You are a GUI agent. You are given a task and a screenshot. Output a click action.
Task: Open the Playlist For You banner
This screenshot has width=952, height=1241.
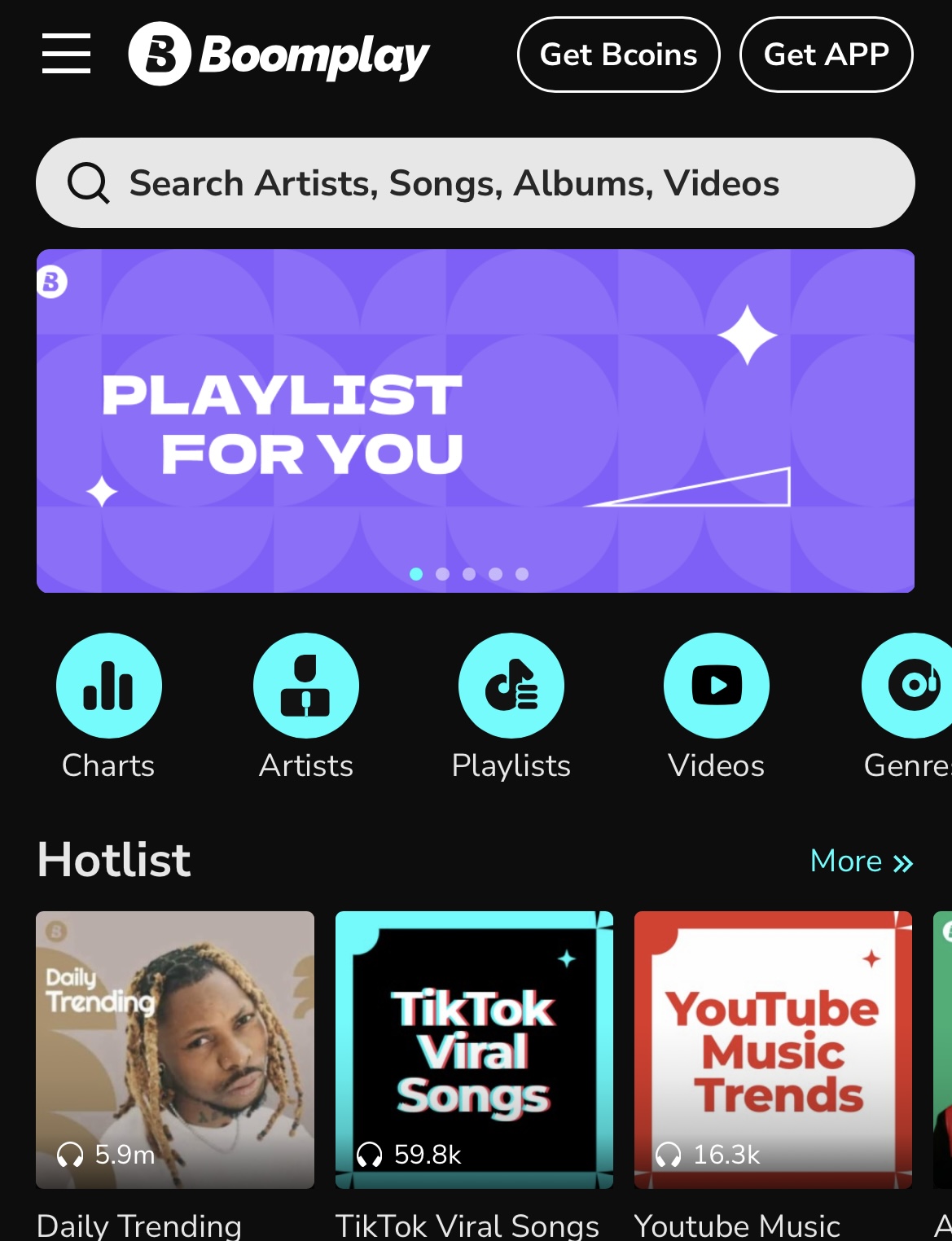[x=475, y=420]
